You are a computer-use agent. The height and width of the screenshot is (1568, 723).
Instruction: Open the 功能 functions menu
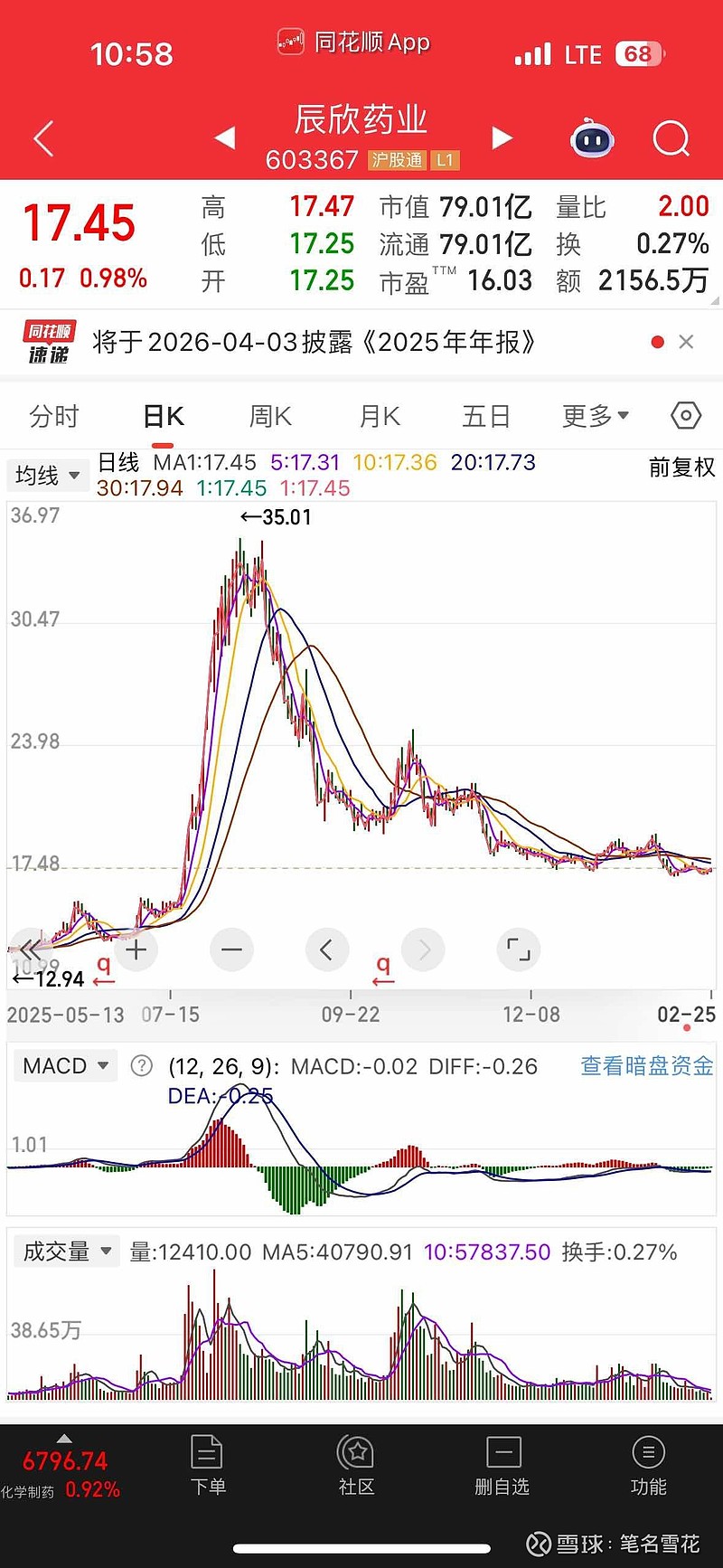648,1463
